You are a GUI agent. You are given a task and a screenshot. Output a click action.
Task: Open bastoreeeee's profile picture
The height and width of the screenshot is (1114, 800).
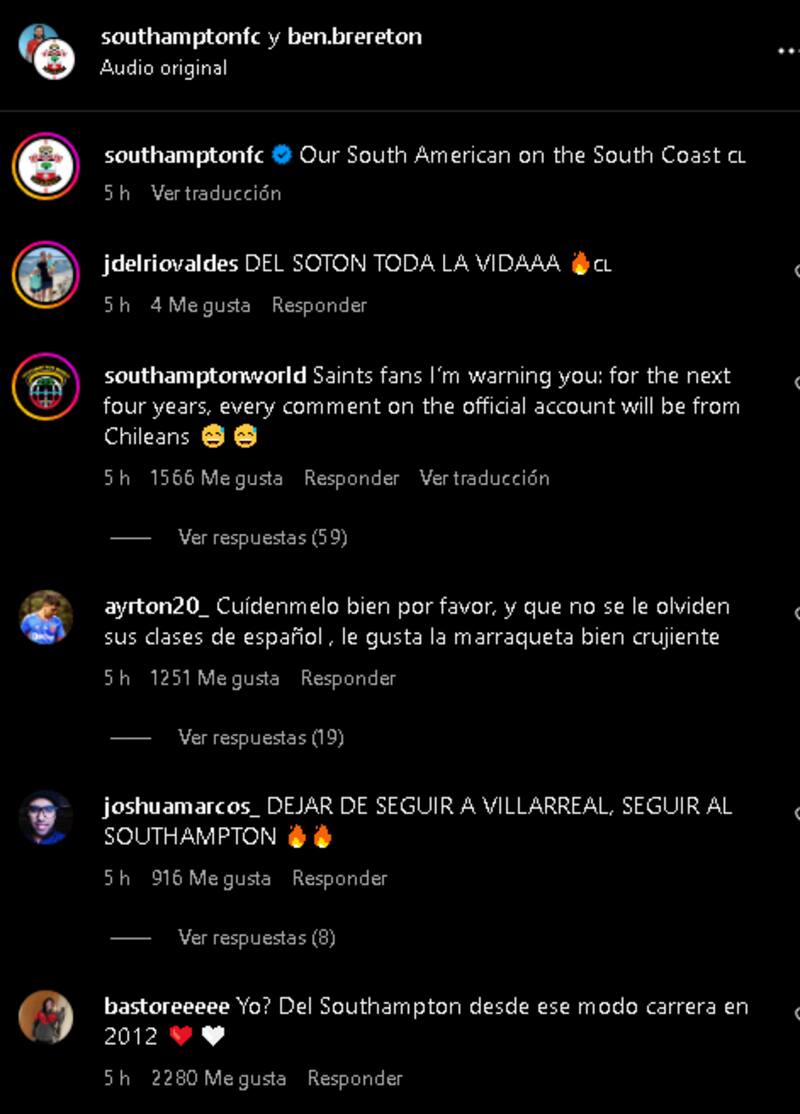click(45, 1018)
